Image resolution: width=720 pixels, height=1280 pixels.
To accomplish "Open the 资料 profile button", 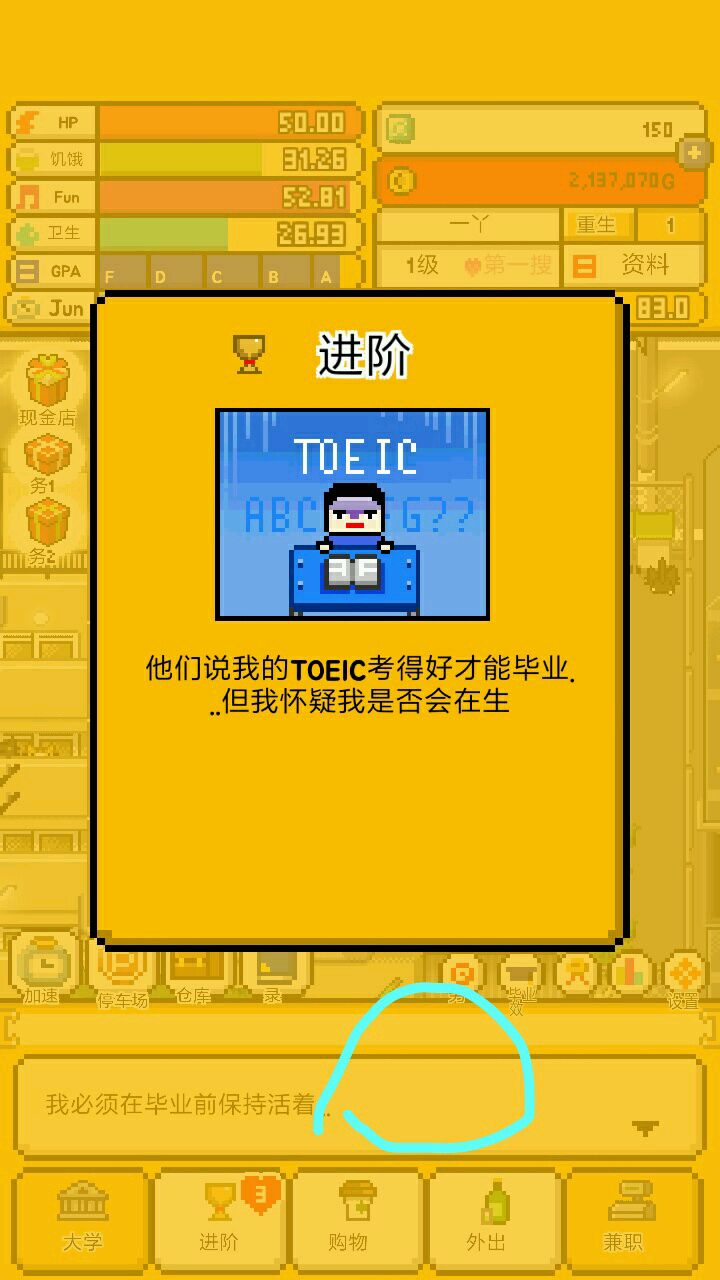I will [x=634, y=265].
